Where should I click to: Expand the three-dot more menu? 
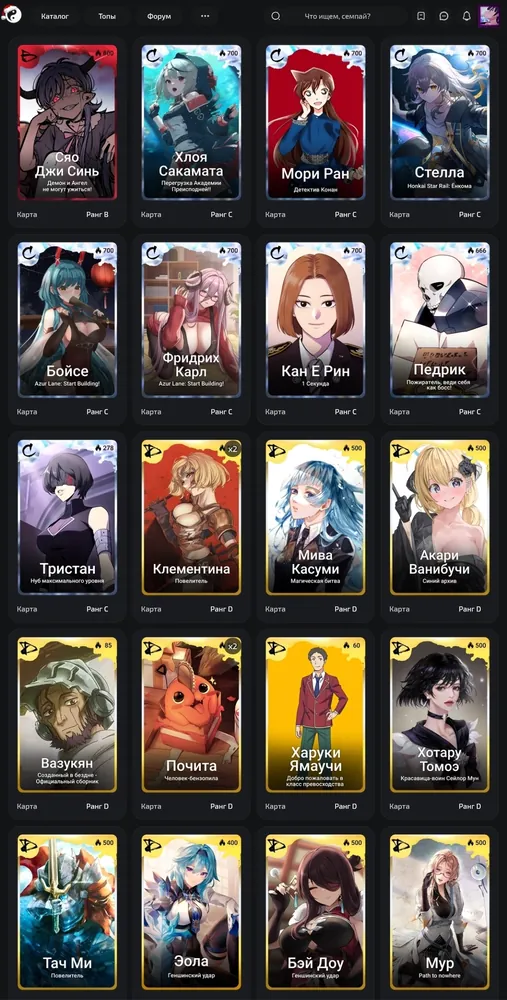[x=205, y=16]
